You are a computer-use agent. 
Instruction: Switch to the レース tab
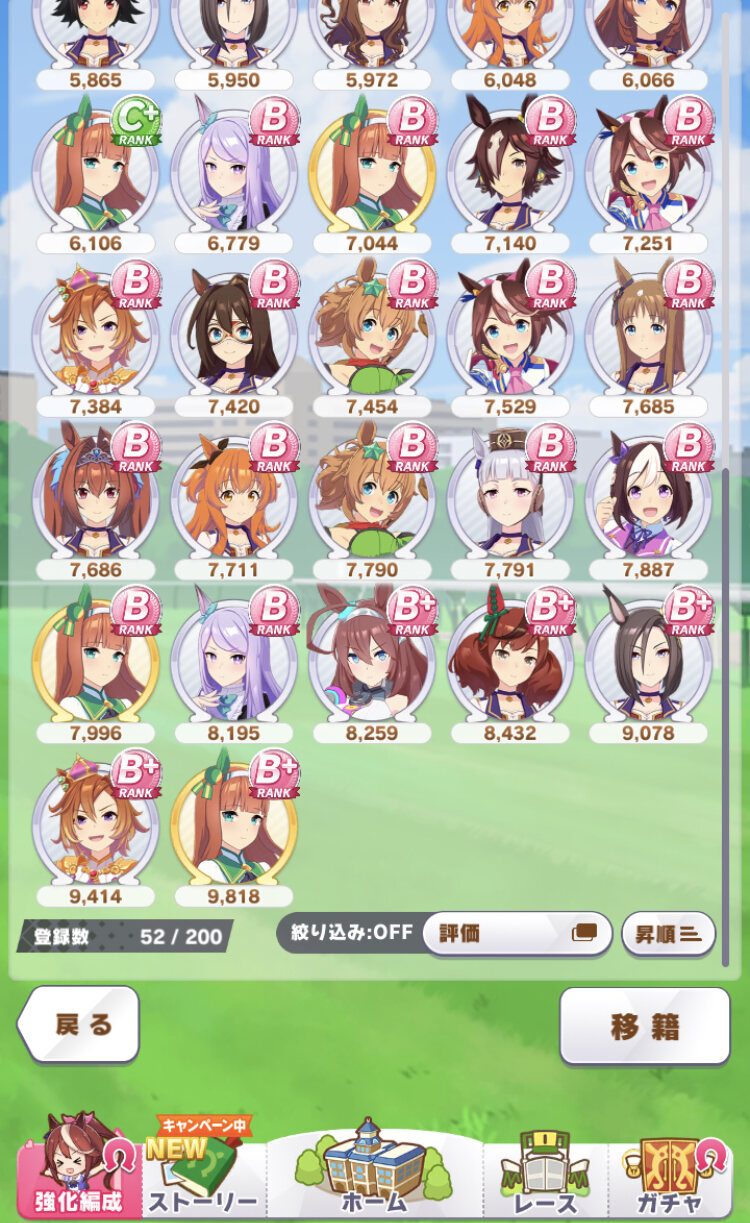pos(545,1170)
